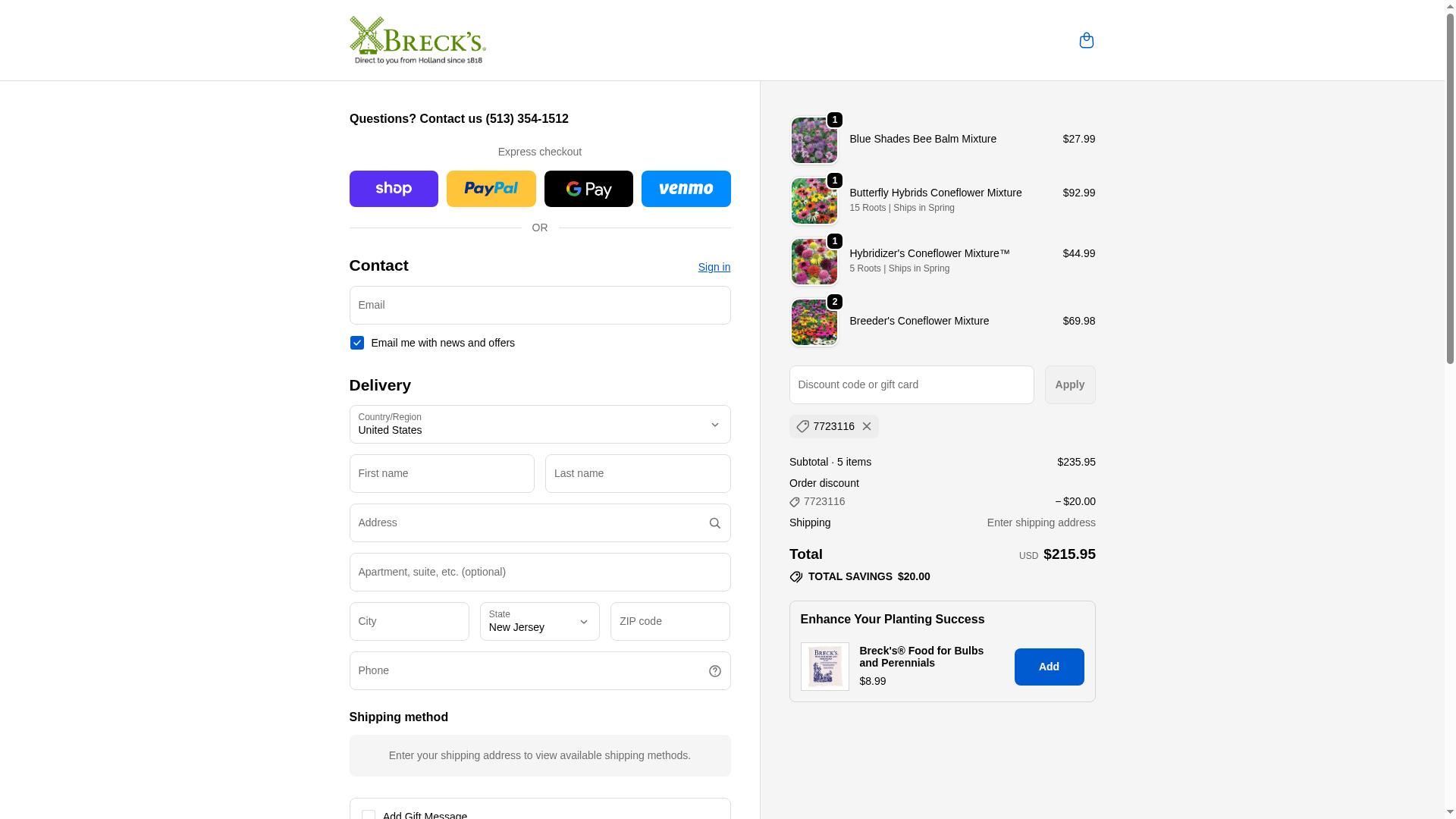The image size is (1456, 819).
Task: Show the phone number help tooltip
Action: click(x=714, y=671)
